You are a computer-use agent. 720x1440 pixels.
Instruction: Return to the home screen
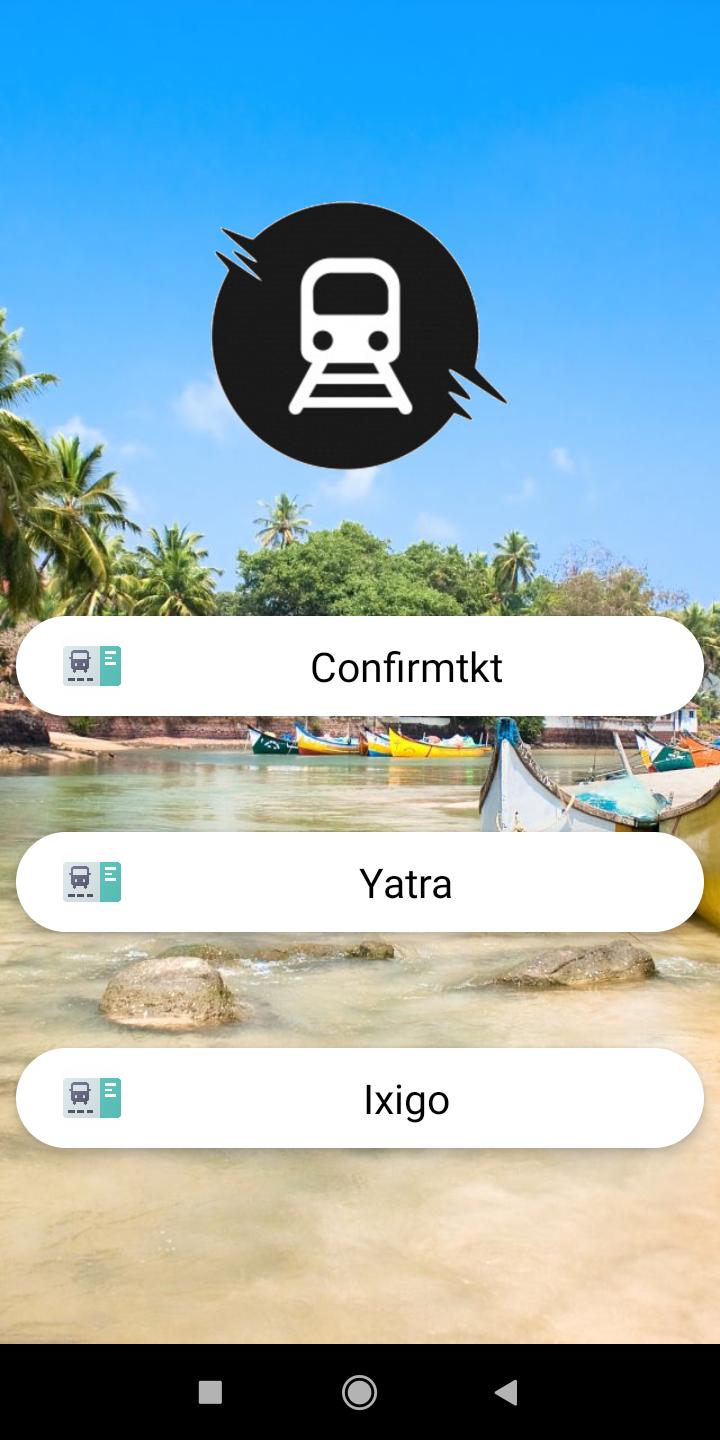360,1392
